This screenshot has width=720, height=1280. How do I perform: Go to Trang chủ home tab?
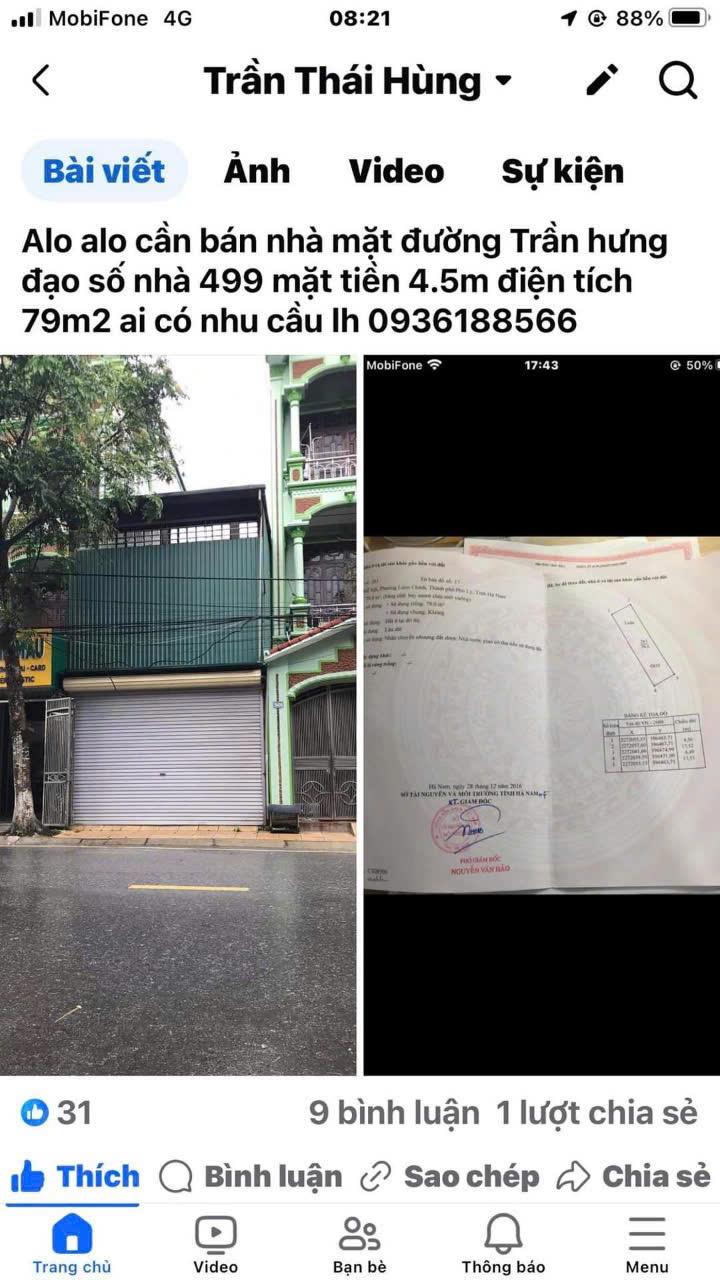[x=72, y=1245]
